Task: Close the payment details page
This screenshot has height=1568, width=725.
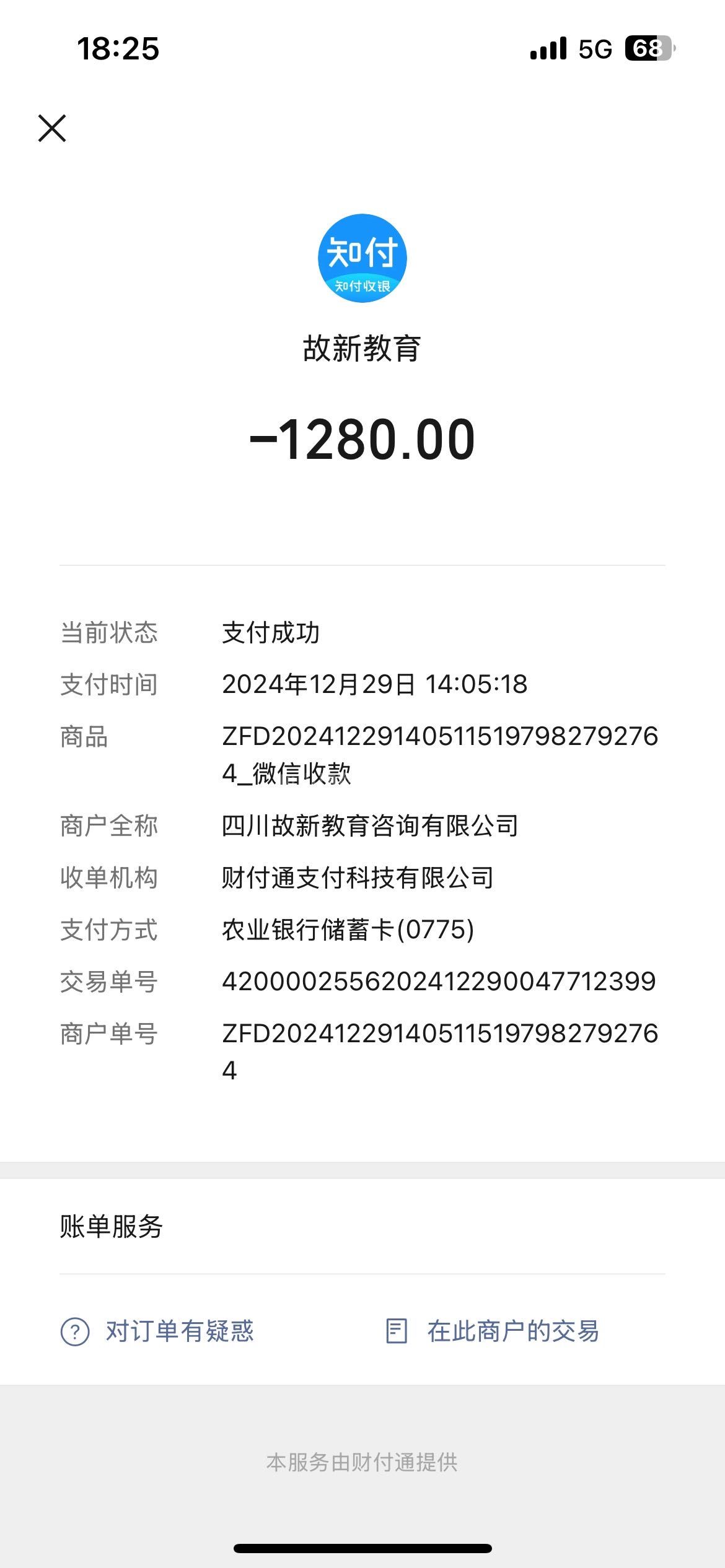Action: point(52,128)
